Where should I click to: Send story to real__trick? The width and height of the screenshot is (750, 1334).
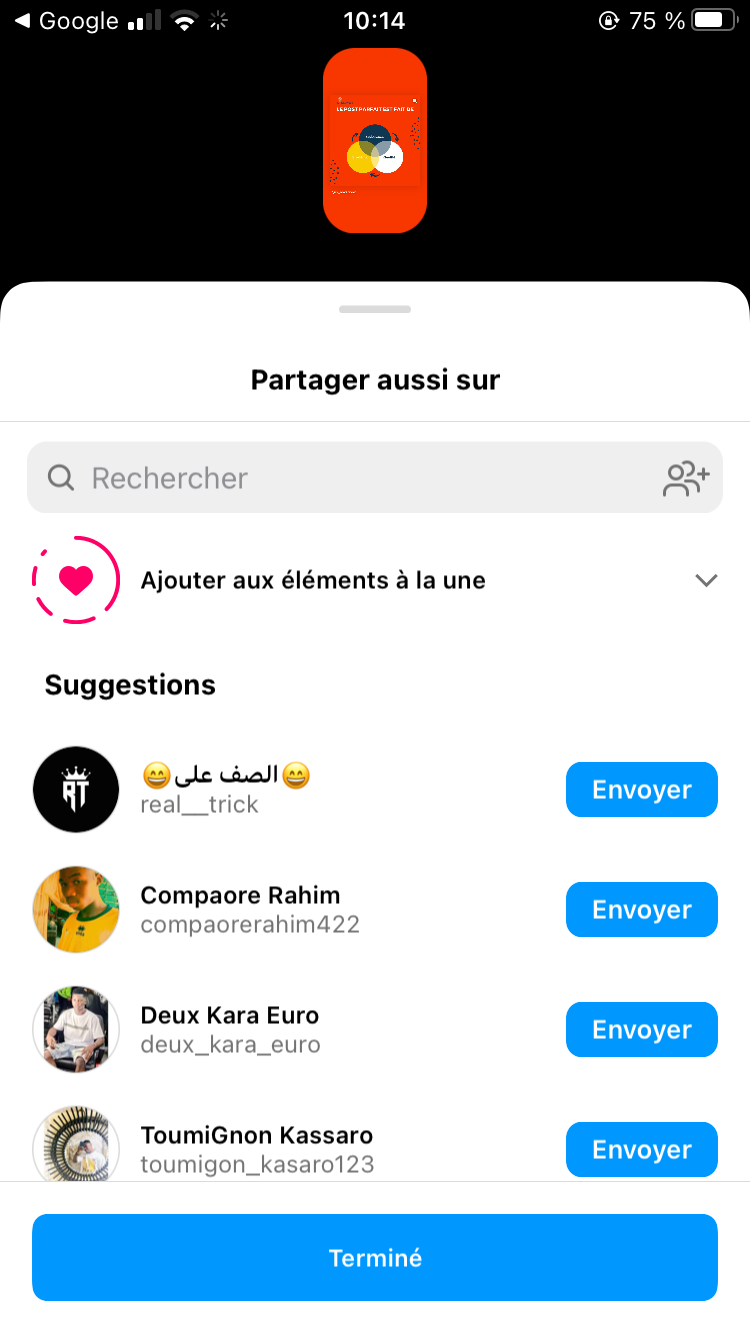(x=641, y=790)
